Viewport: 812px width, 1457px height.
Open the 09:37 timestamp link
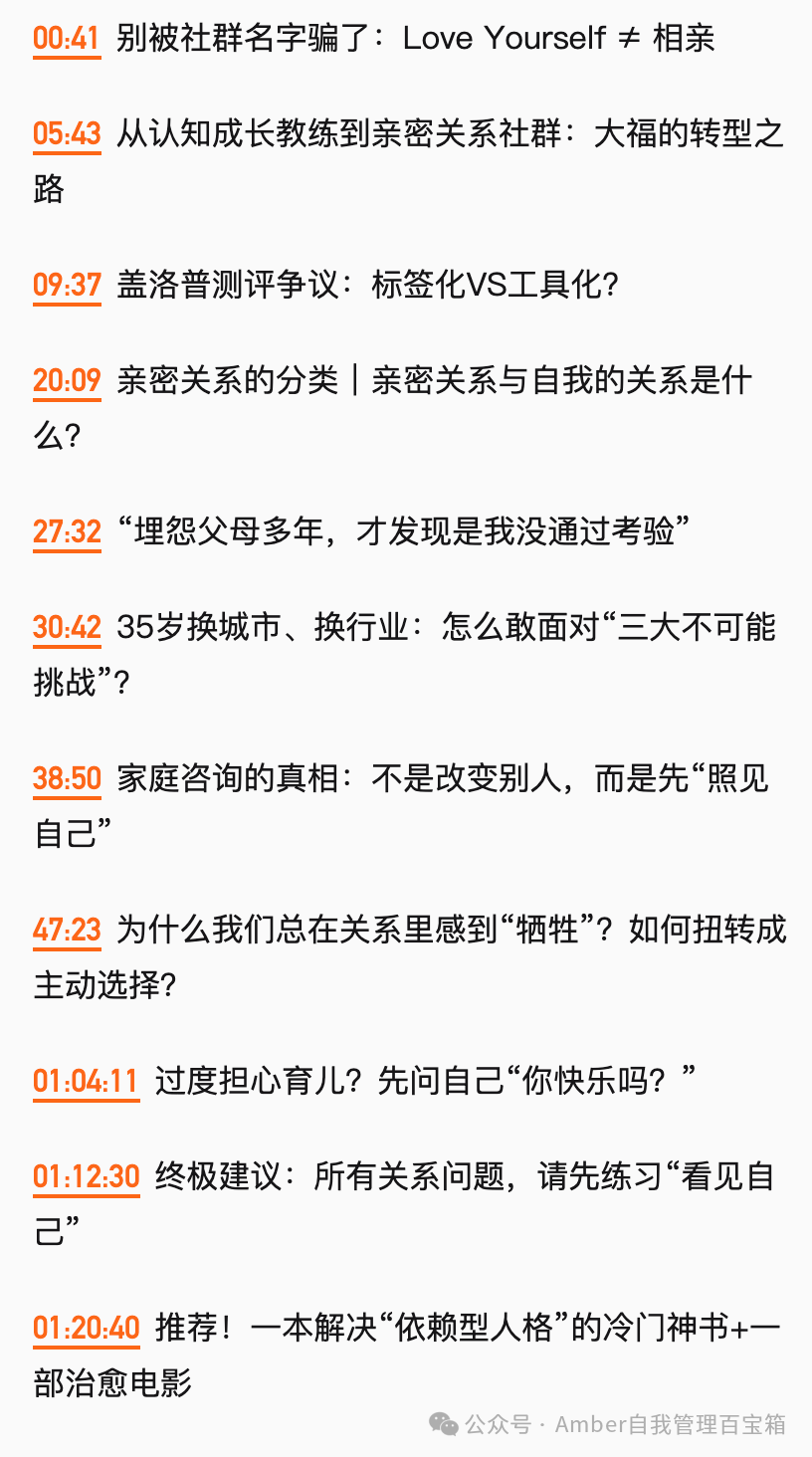pyautogui.click(x=67, y=286)
